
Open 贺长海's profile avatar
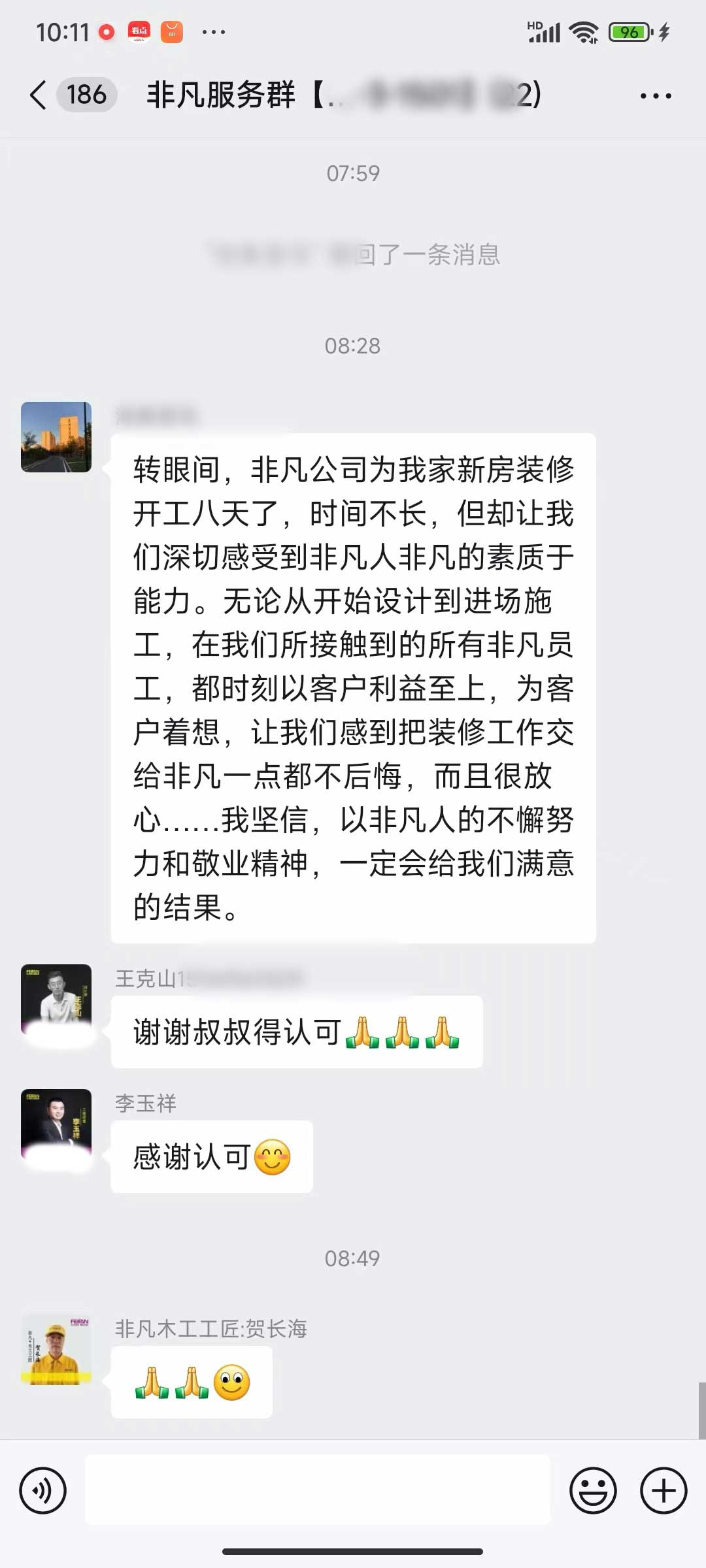point(56,1350)
